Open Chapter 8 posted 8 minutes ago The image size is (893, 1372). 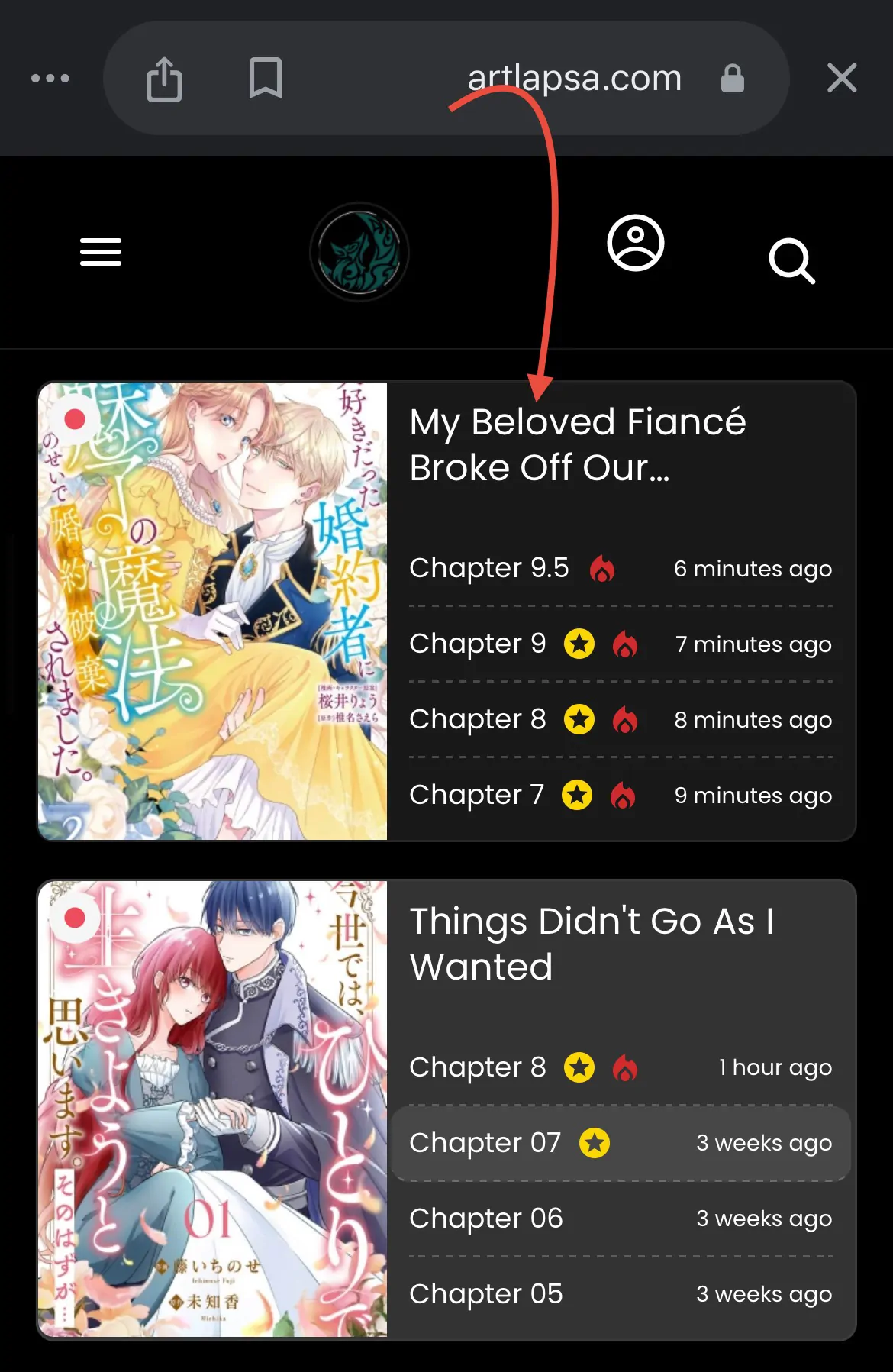point(478,719)
